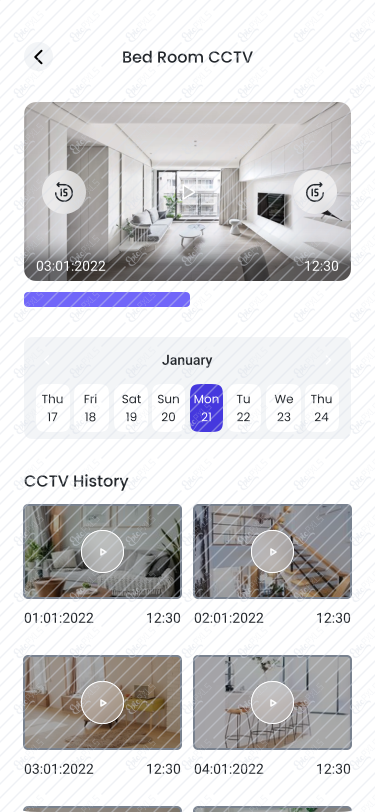This screenshot has width=375, height=812.
Task: Select Fri 18 date
Action: click(90, 408)
